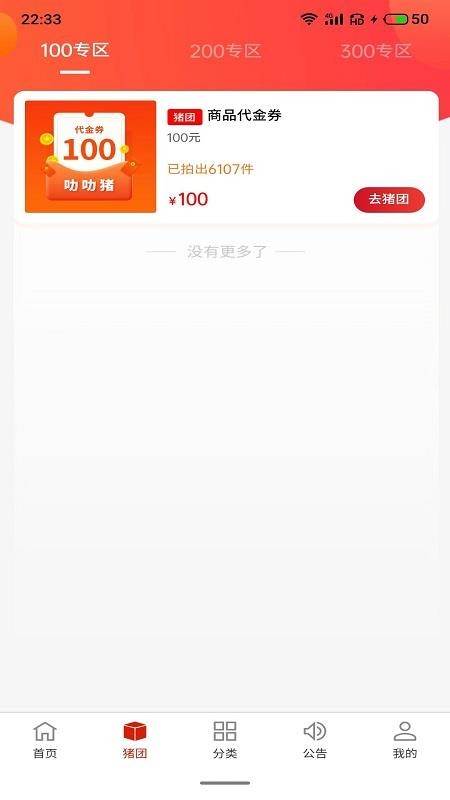Tap the 去猪团 button

[x=389, y=199]
